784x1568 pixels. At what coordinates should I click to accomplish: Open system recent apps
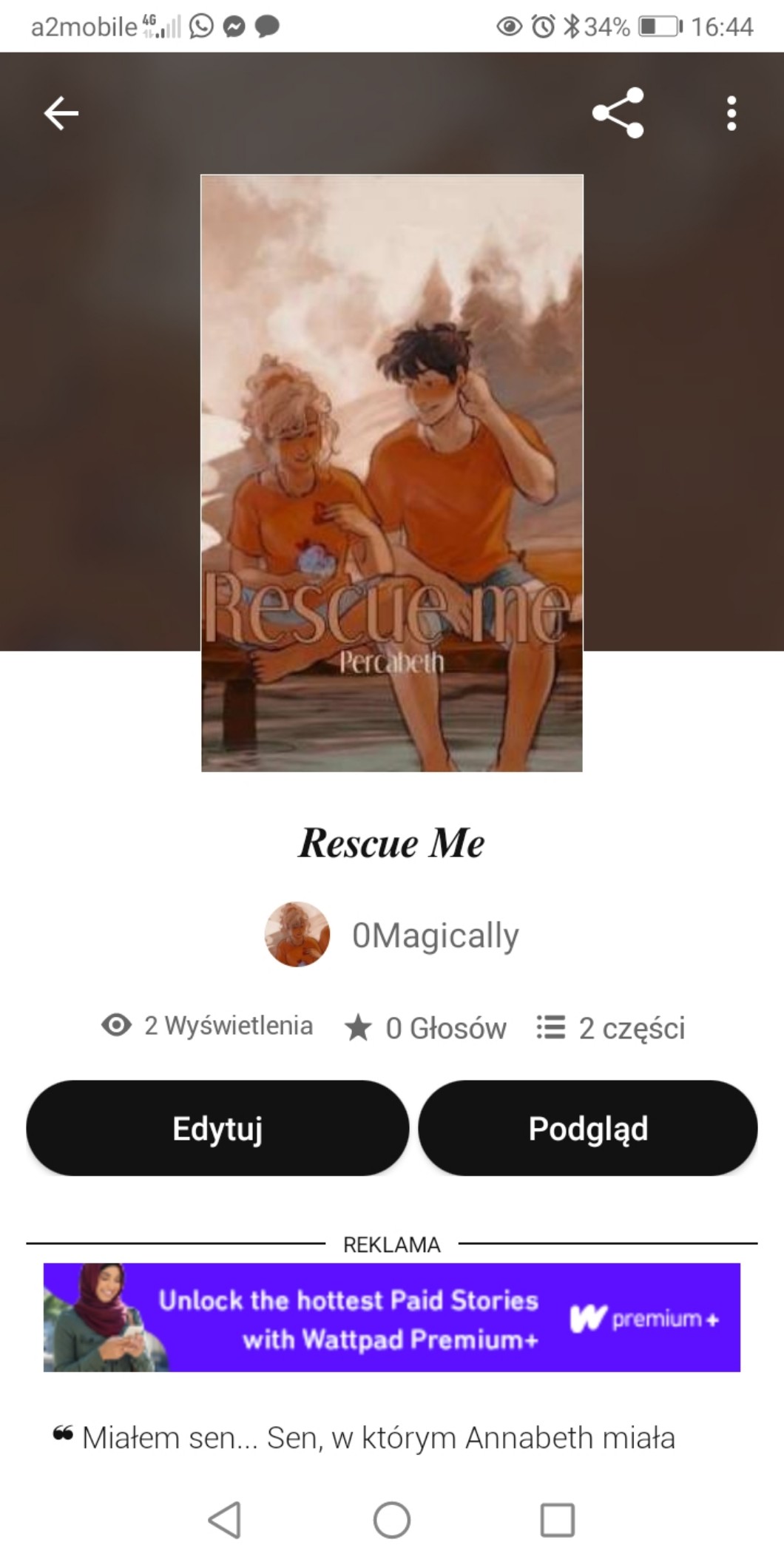(x=557, y=1521)
